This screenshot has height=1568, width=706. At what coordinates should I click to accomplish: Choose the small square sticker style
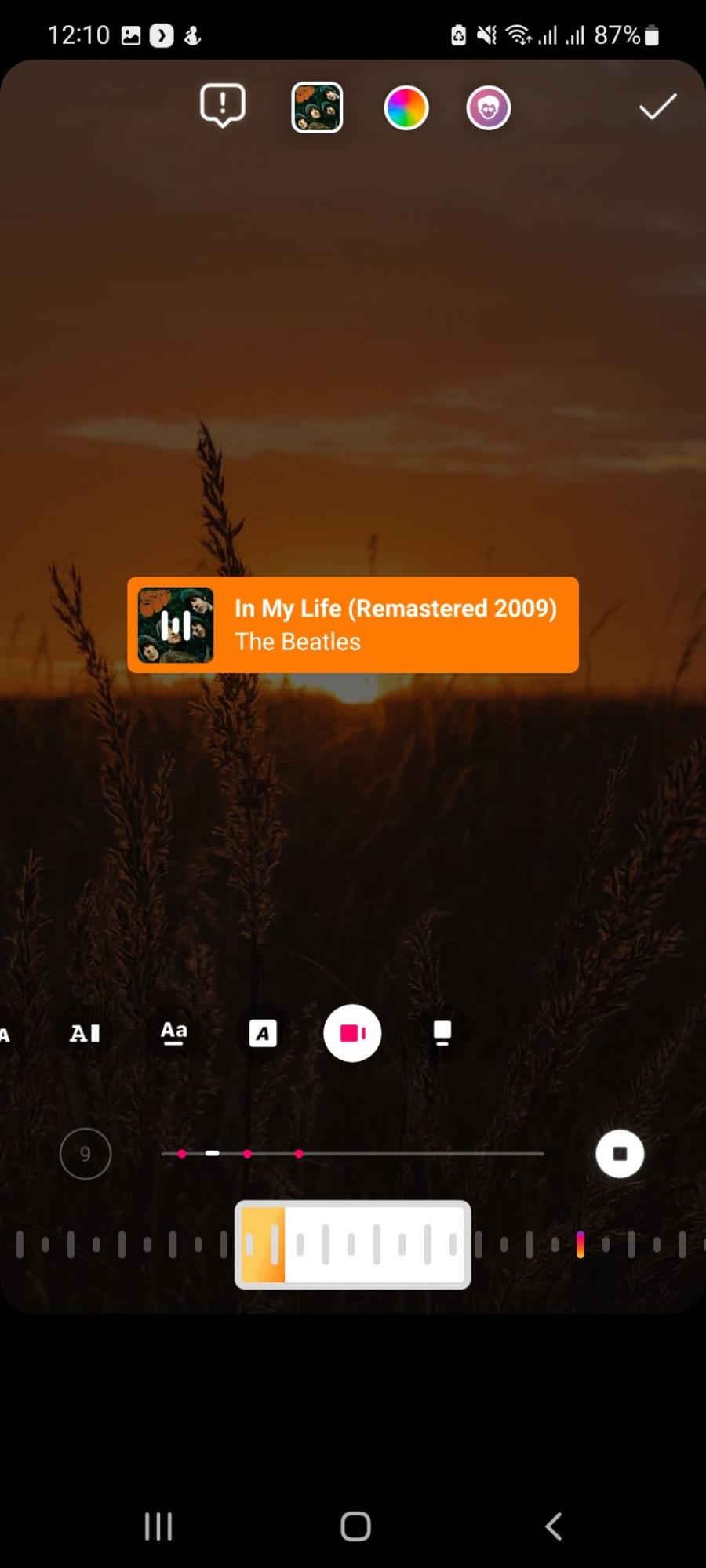[x=442, y=1033]
